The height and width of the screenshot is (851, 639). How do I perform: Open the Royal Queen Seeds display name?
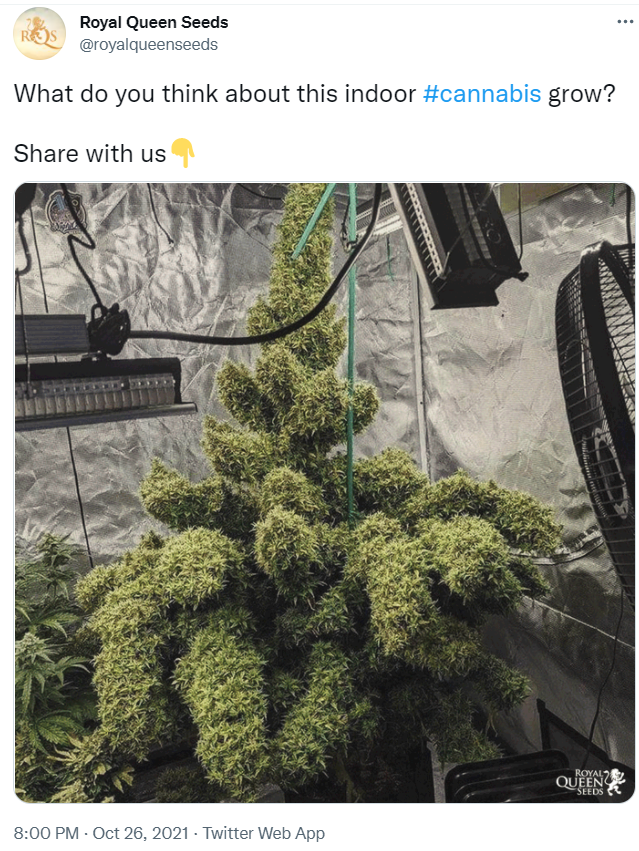tap(154, 22)
